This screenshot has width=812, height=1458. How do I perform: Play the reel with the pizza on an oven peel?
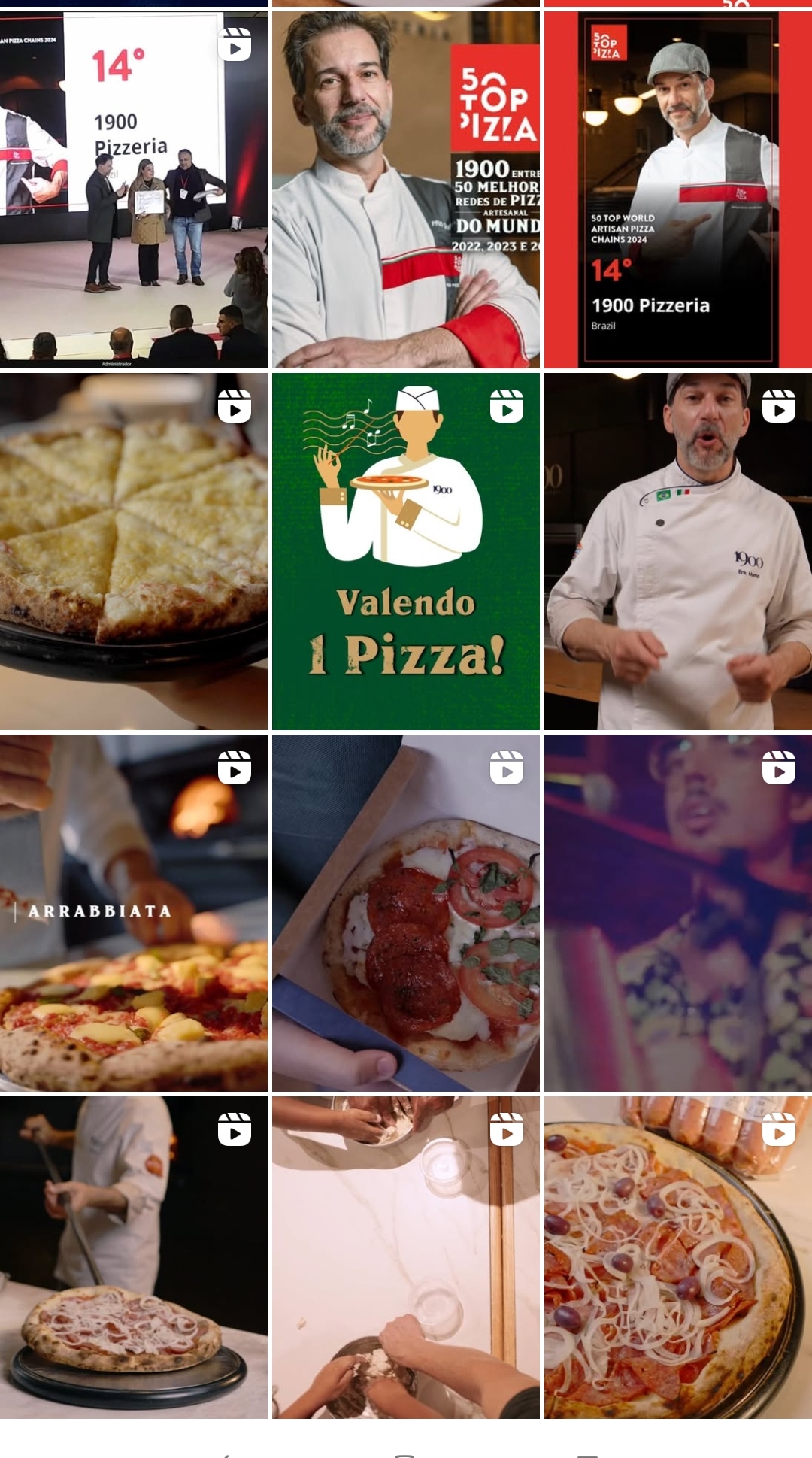[x=133, y=1257]
